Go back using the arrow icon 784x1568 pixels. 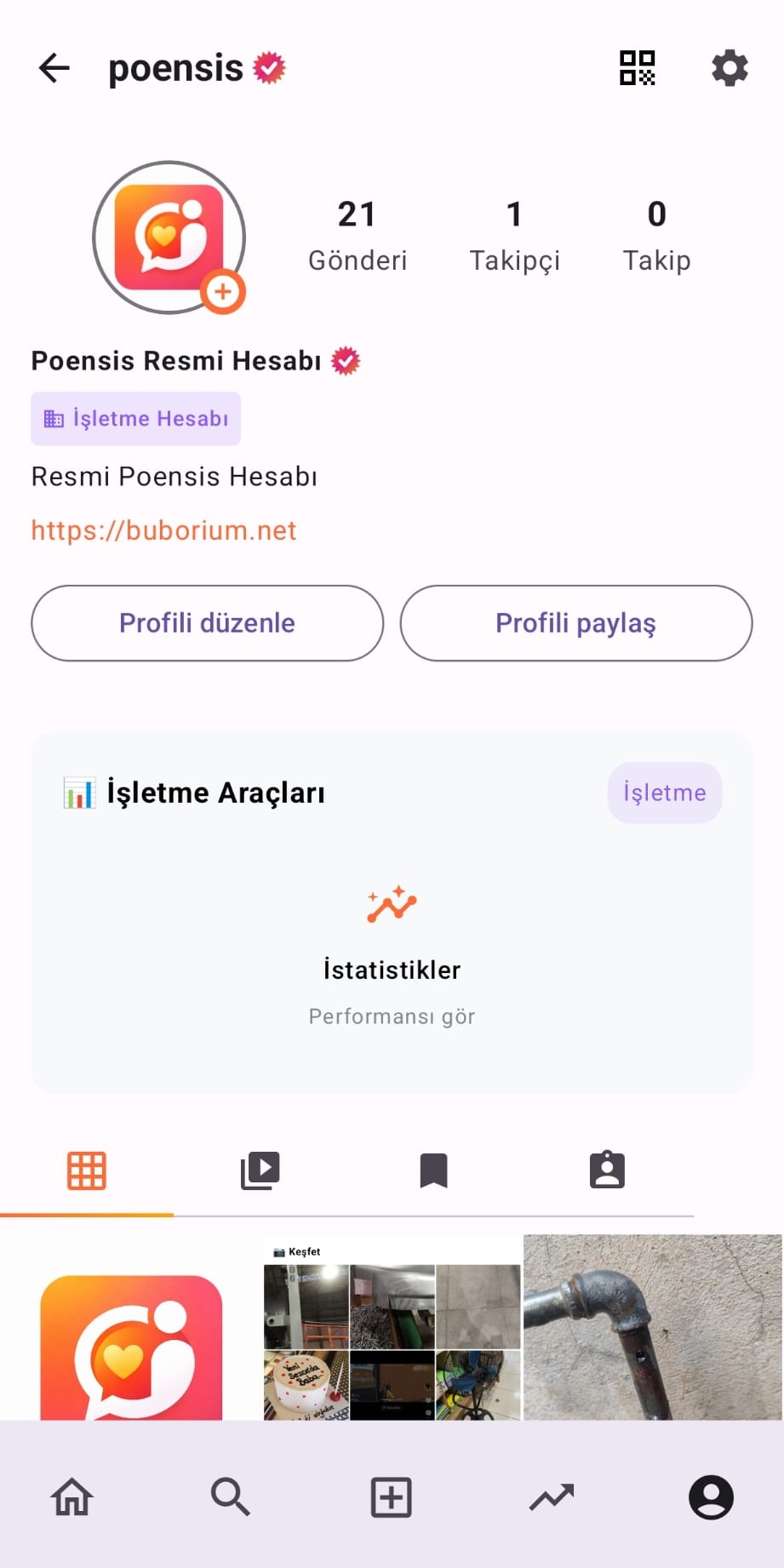pyautogui.click(x=54, y=68)
